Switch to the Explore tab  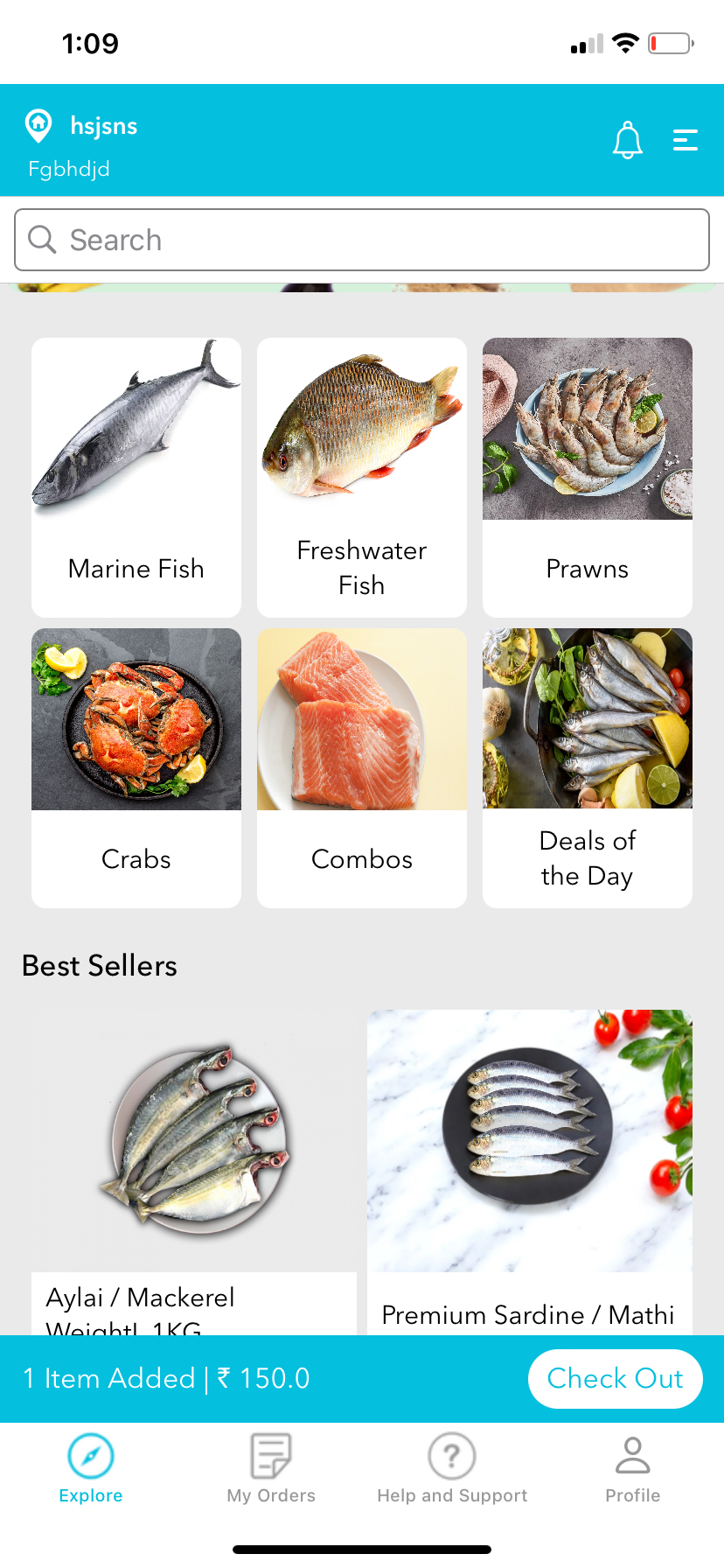point(91,1470)
